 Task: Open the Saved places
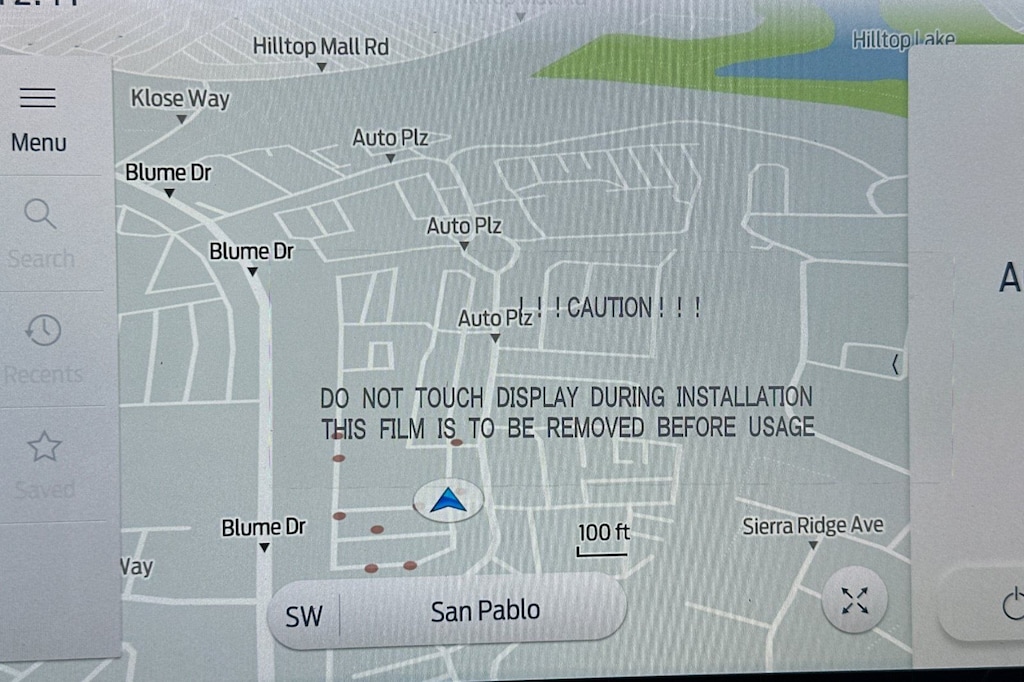[44, 463]
